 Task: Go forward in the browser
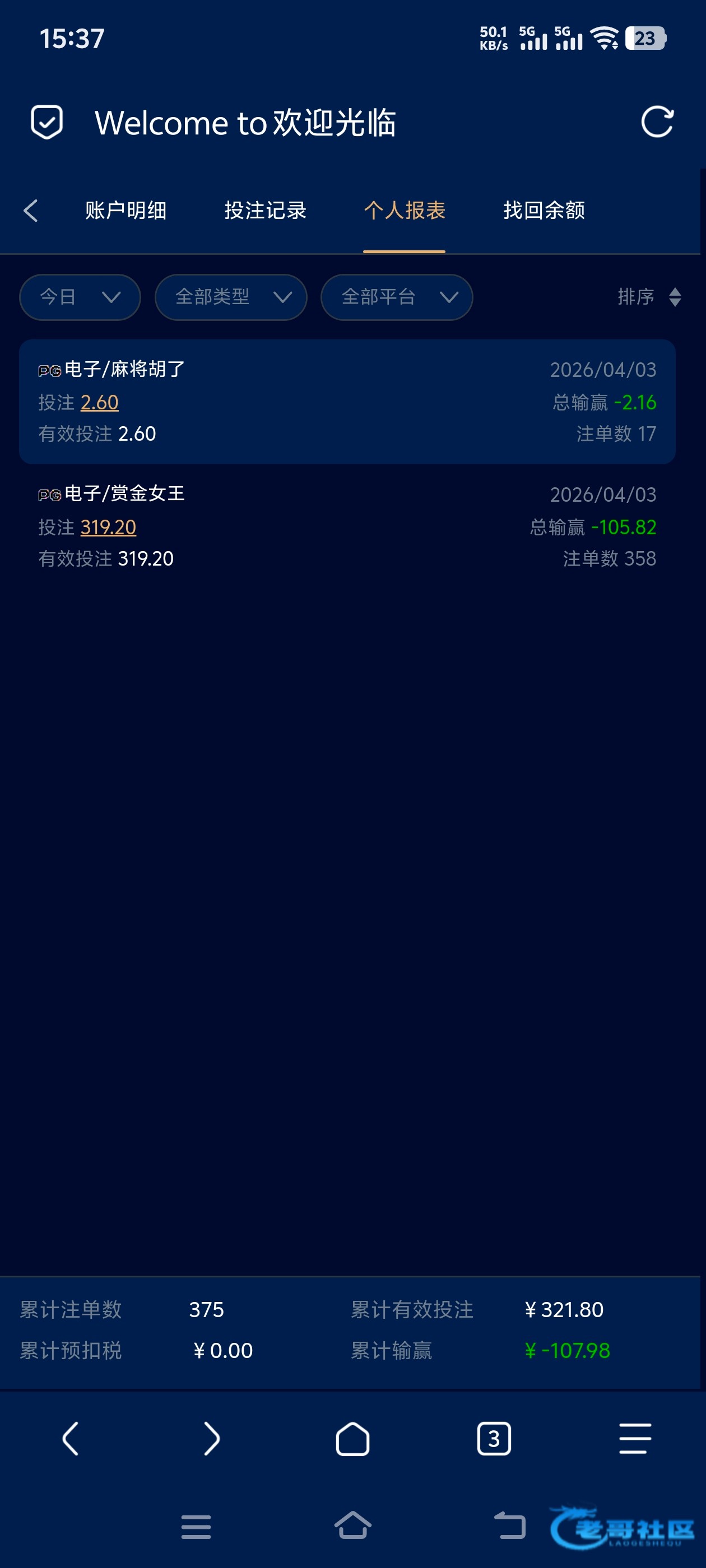211,1439
